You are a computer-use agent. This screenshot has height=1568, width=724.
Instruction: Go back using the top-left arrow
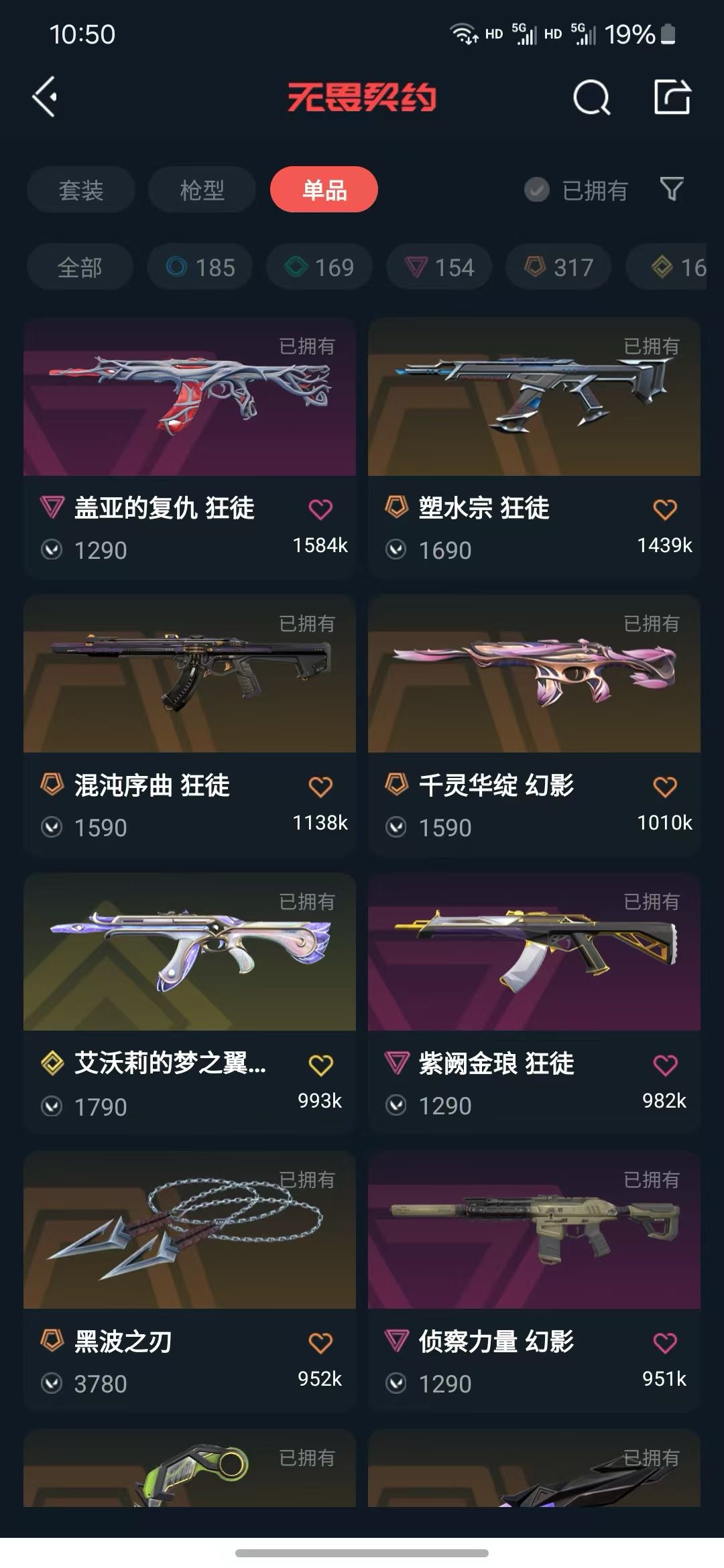click(45, 97)
